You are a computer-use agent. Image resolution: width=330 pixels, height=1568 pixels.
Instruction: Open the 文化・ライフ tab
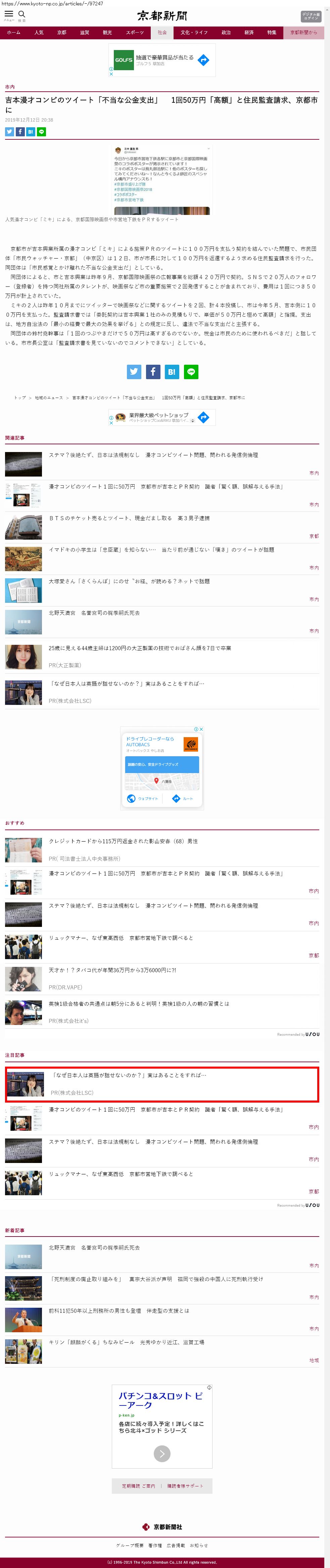point(194,33)
